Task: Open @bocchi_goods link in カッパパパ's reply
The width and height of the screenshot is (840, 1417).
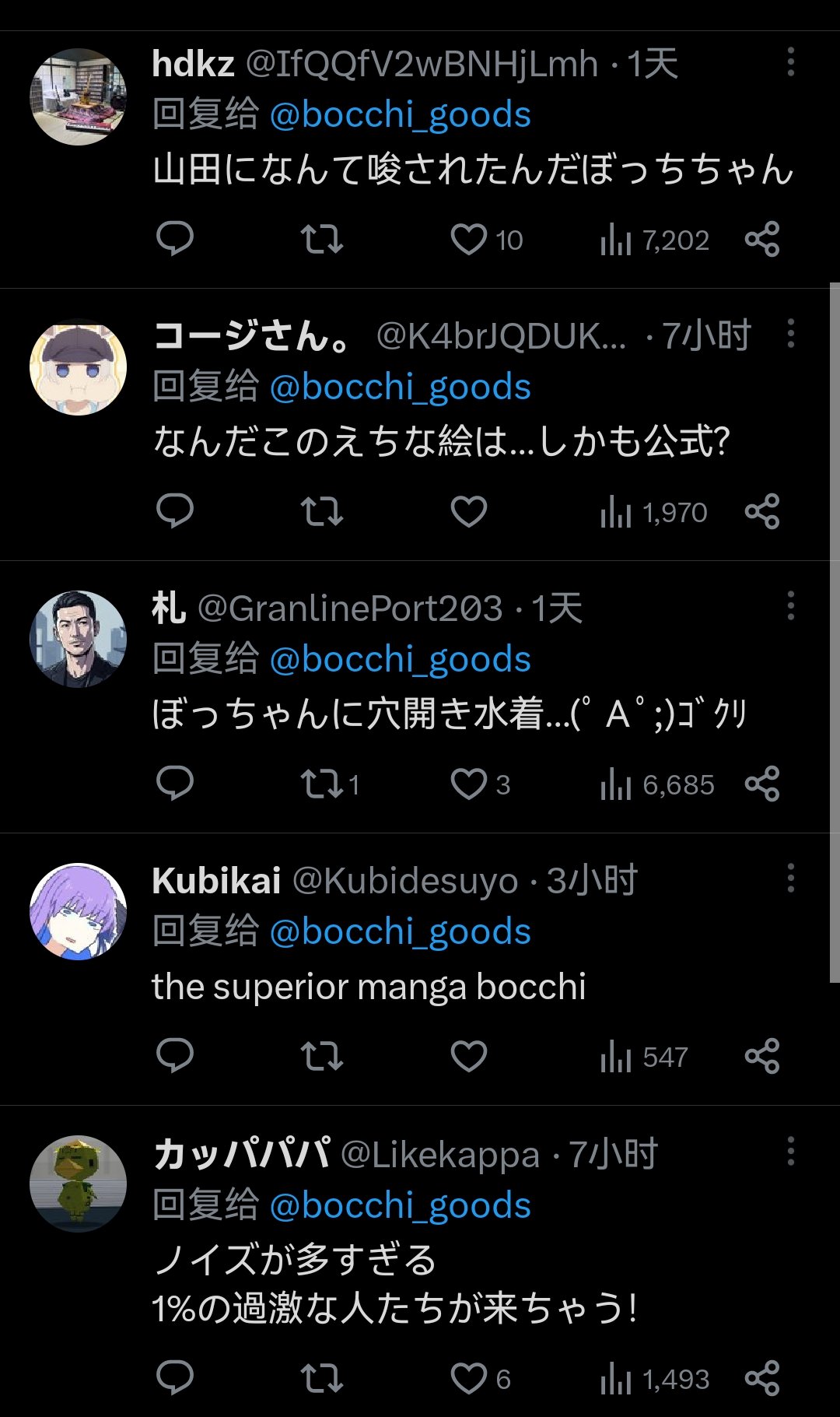Action: click(400, 1205)
